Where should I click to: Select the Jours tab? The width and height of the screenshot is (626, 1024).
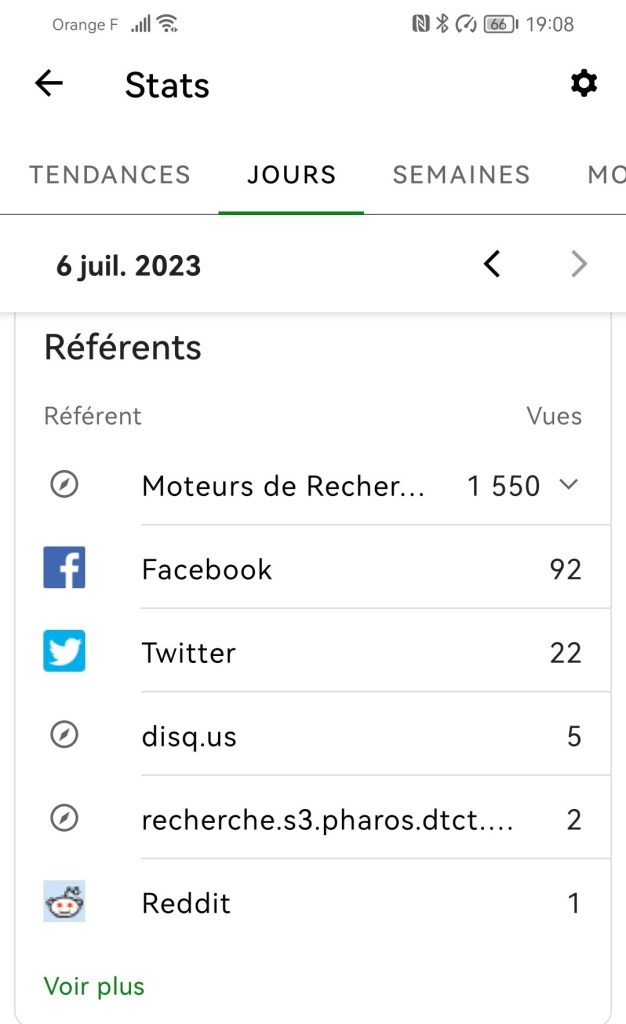point(292,175)
